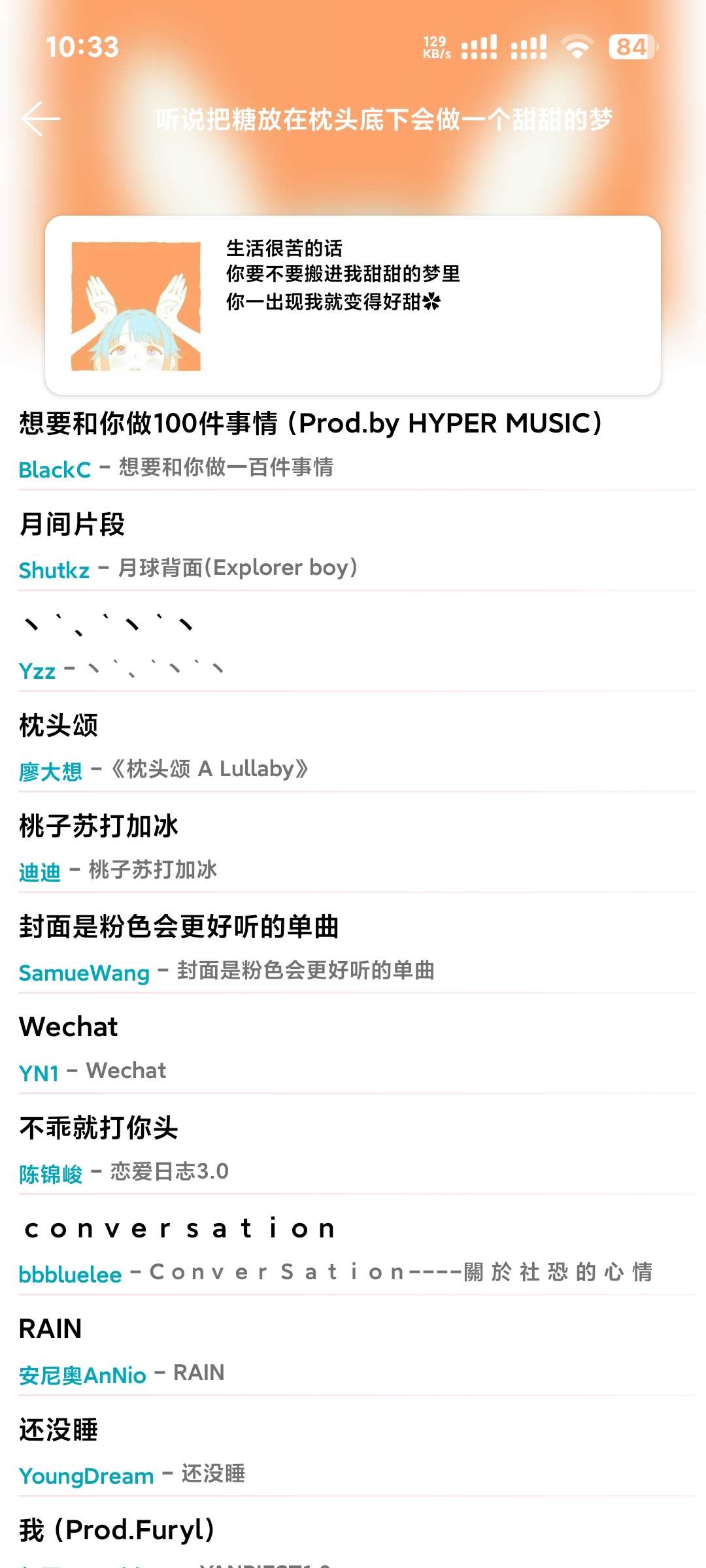706x1568 pixels.
Task: Open artist 安尼奥AnNio
Action: [x=82, y=1375]
